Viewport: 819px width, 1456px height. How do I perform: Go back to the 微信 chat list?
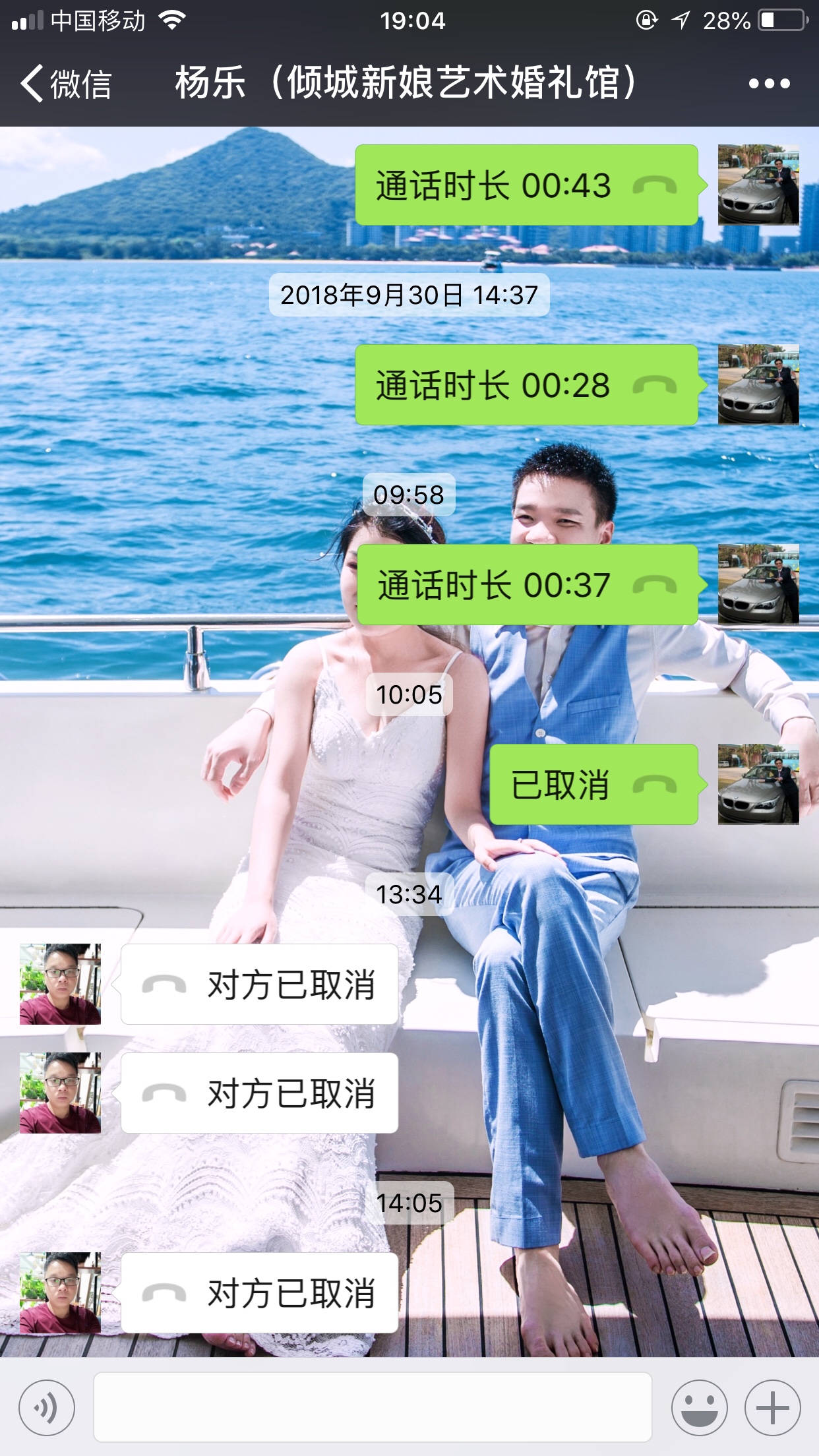point(65,84)
